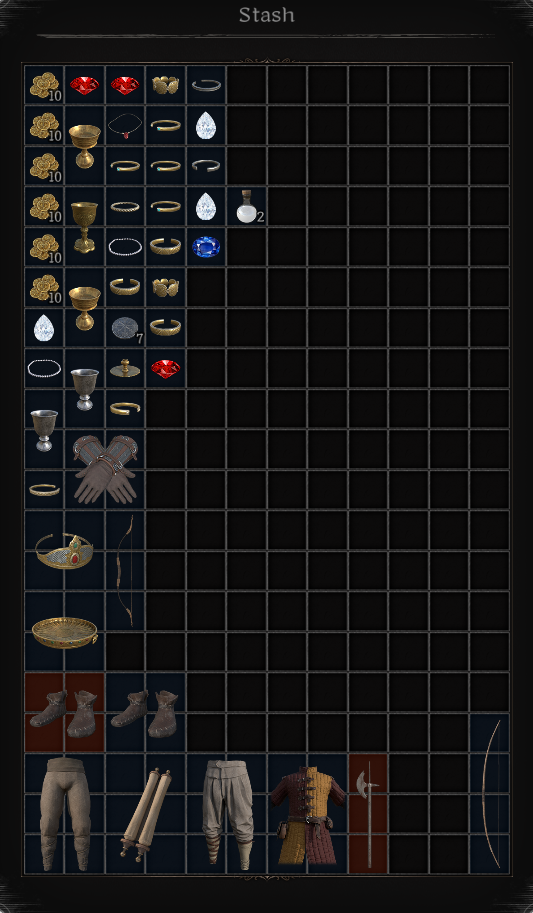Select the necklace with red pendant

[125, 125]
